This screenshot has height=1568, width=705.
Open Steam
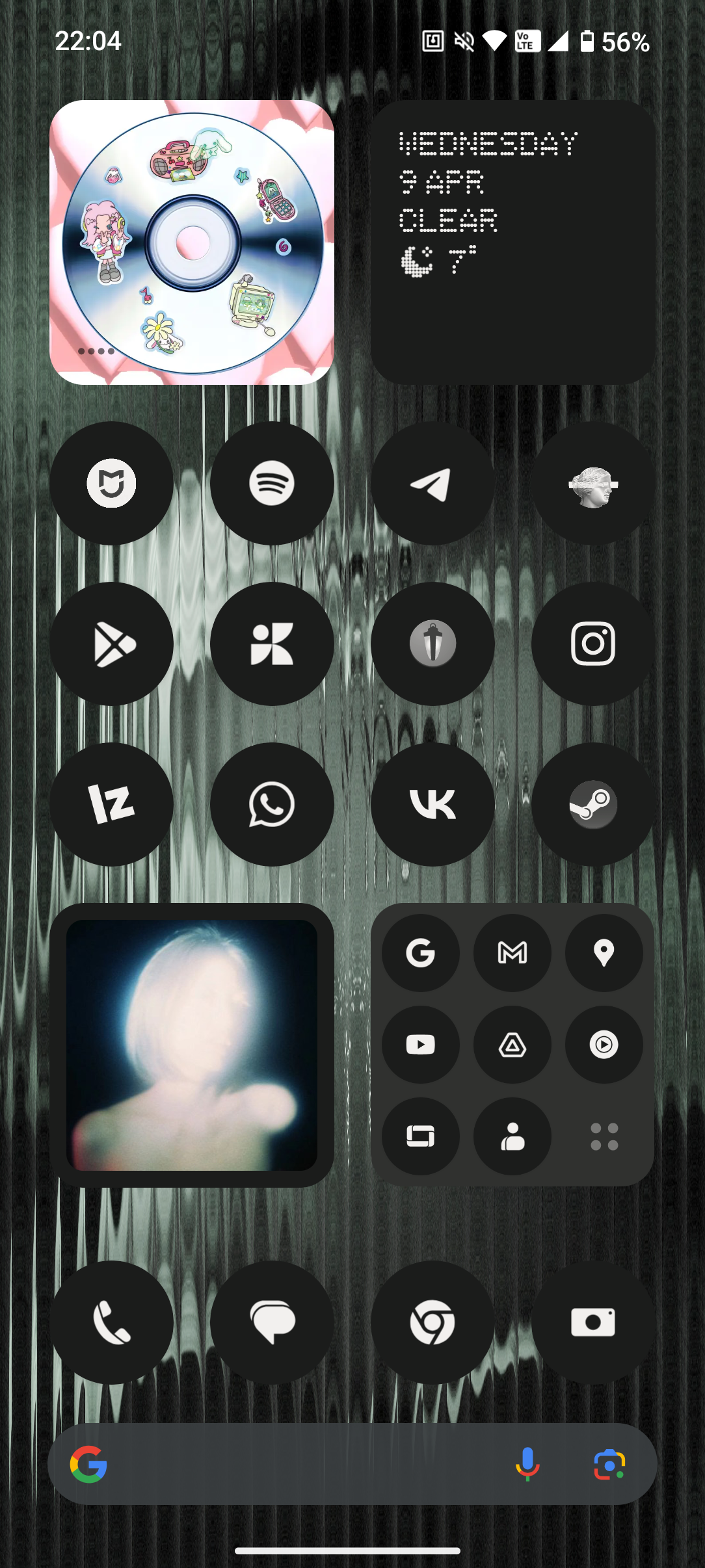click(593, 804)
